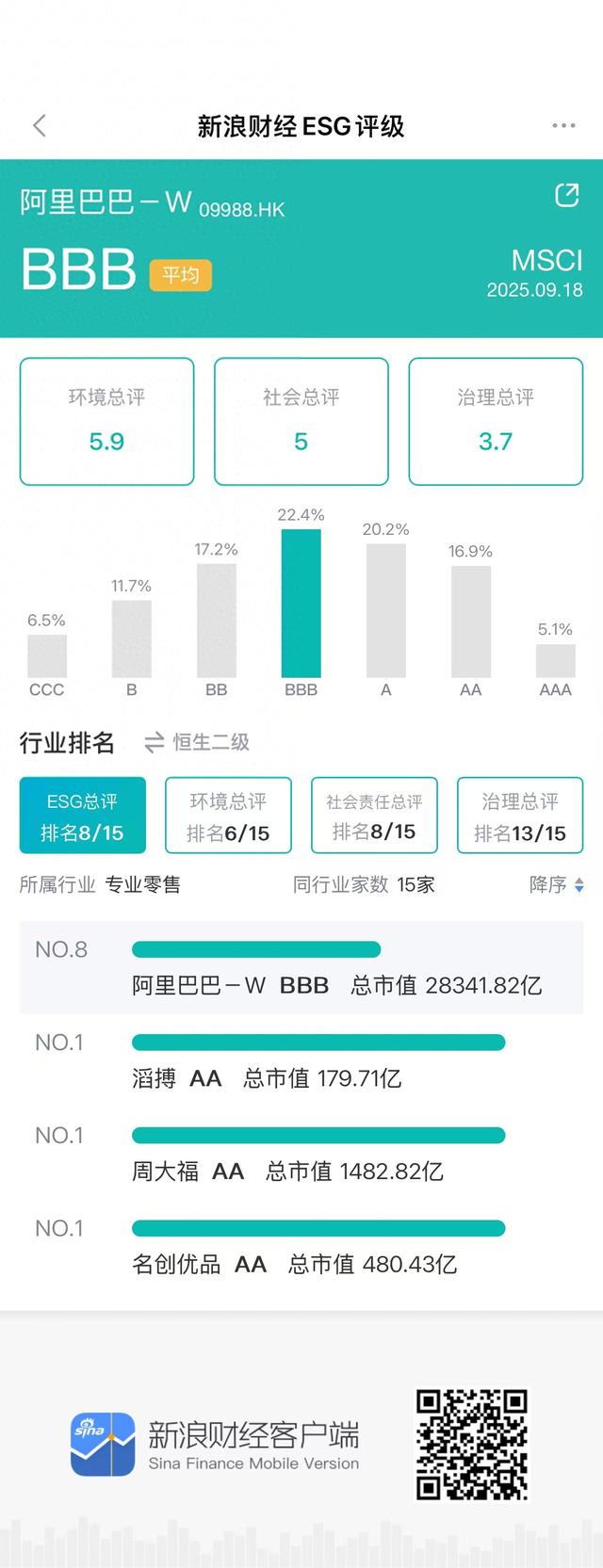
Task: Open the 周大福 company row
Action: click(x=301, y=1154)
